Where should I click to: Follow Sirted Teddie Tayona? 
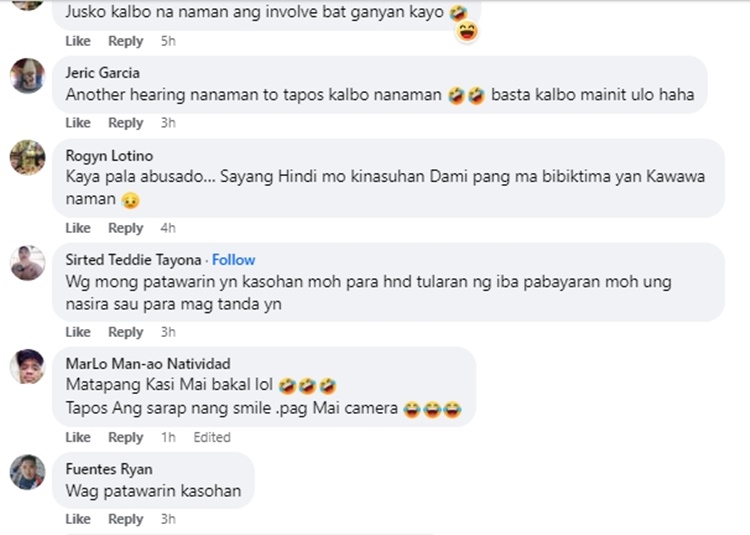233,260
